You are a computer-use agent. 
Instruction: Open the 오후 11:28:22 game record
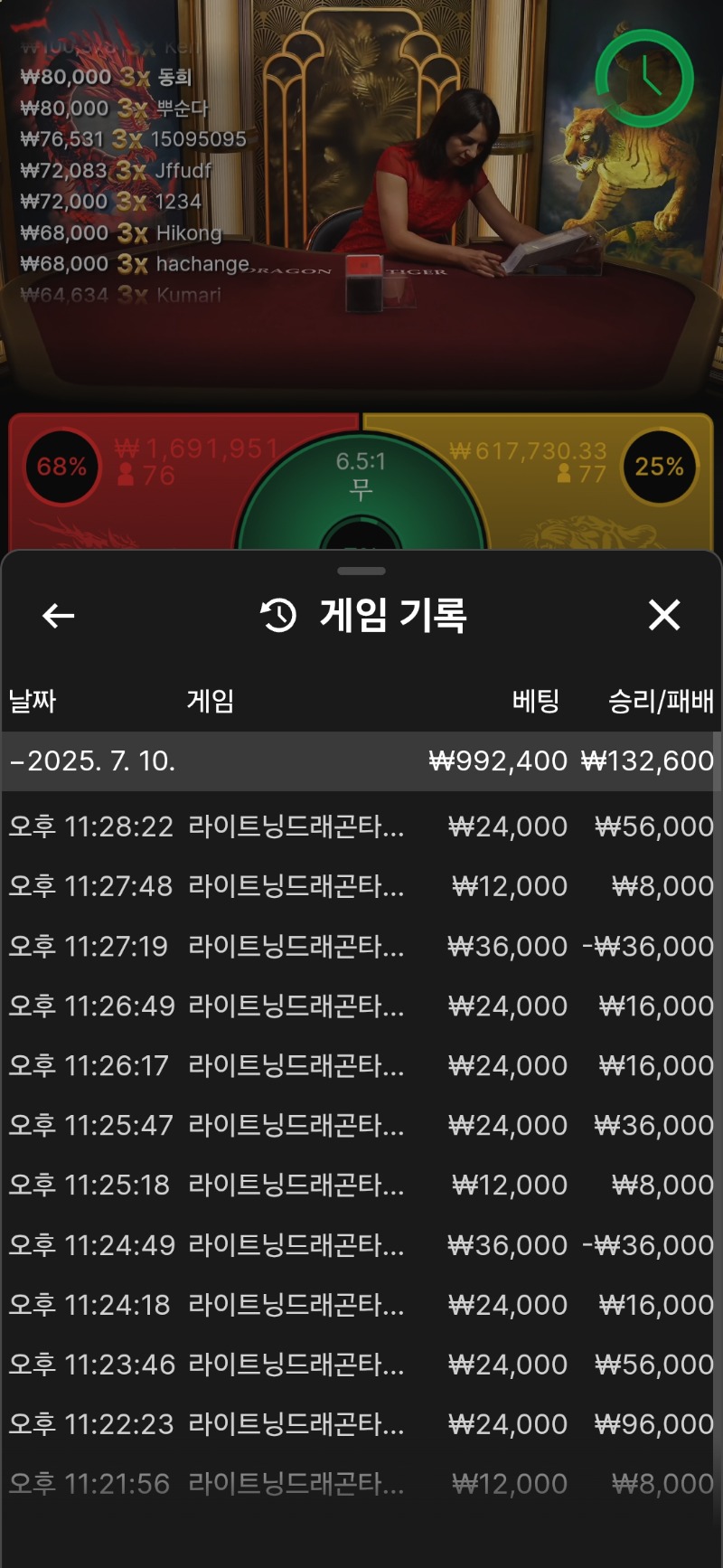(361, 827)
